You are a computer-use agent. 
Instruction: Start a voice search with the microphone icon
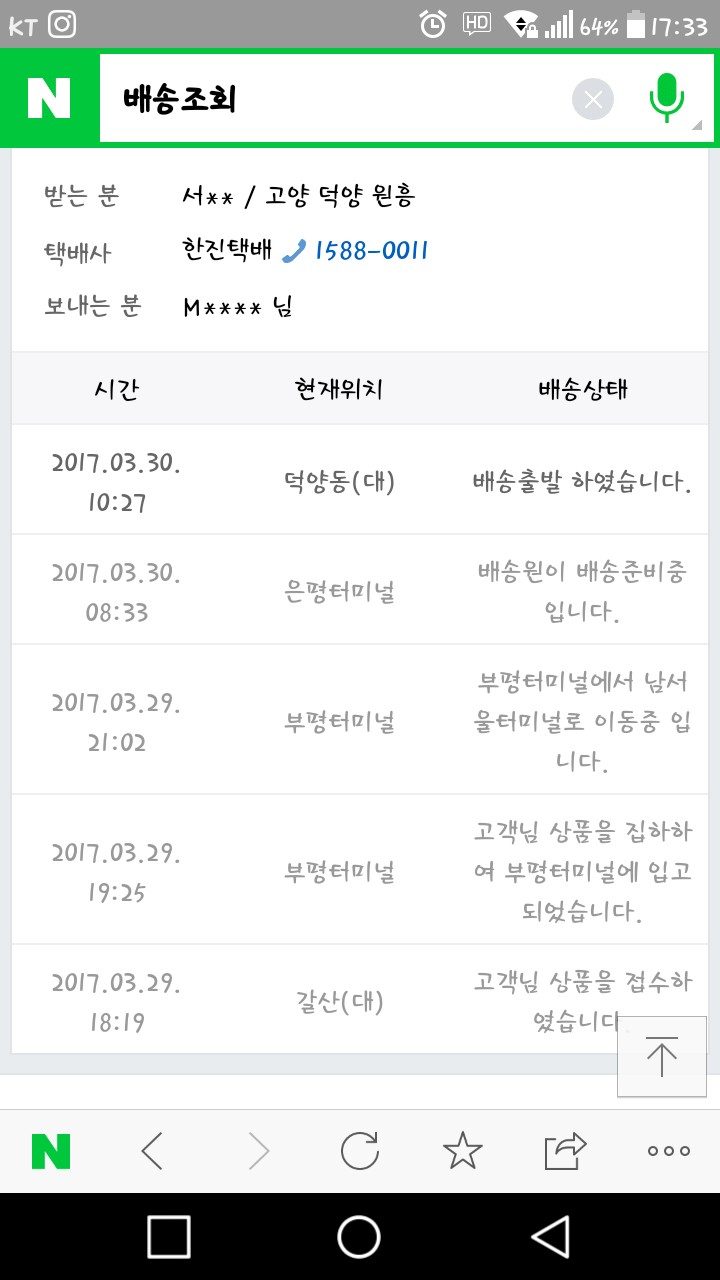tap(668, 98)
